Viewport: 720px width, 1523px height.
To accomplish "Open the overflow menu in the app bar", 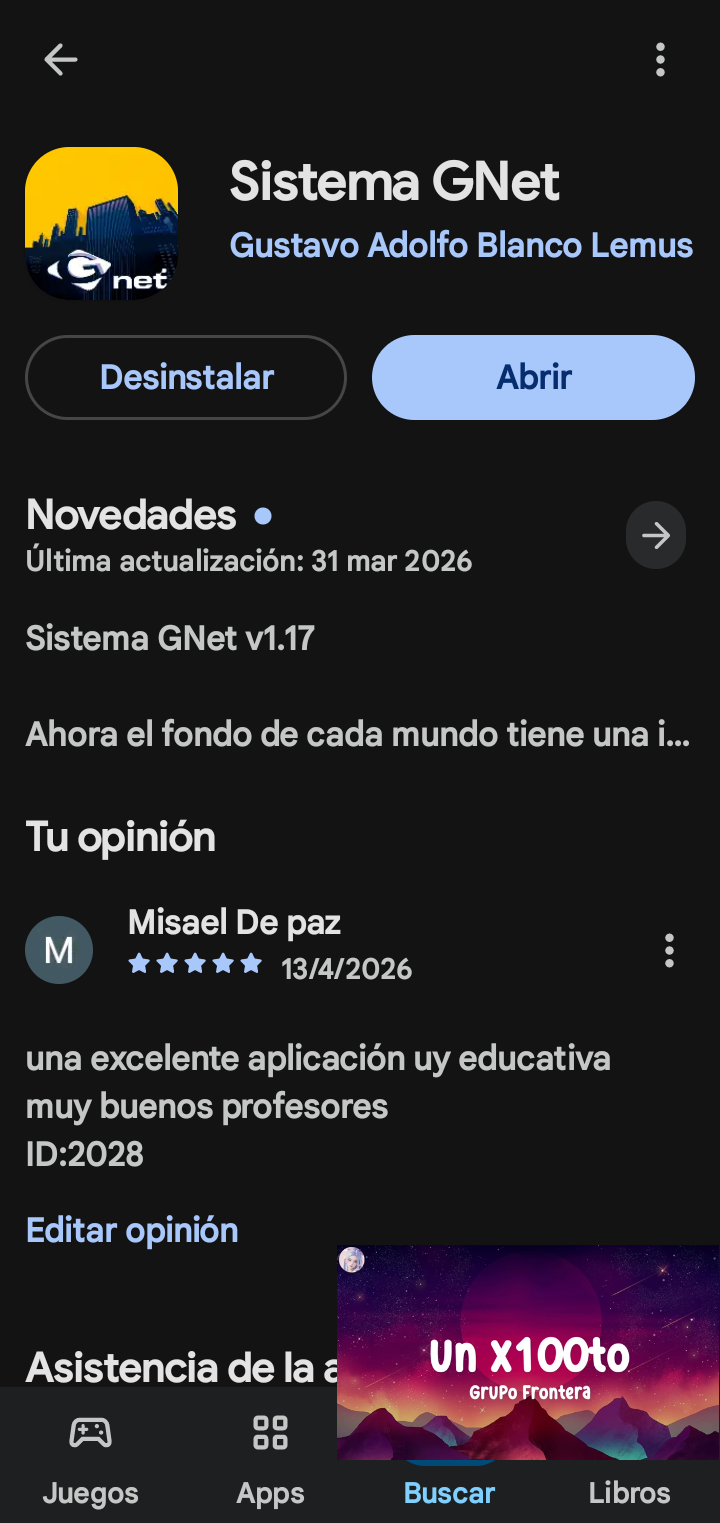I will click(660, 60).
